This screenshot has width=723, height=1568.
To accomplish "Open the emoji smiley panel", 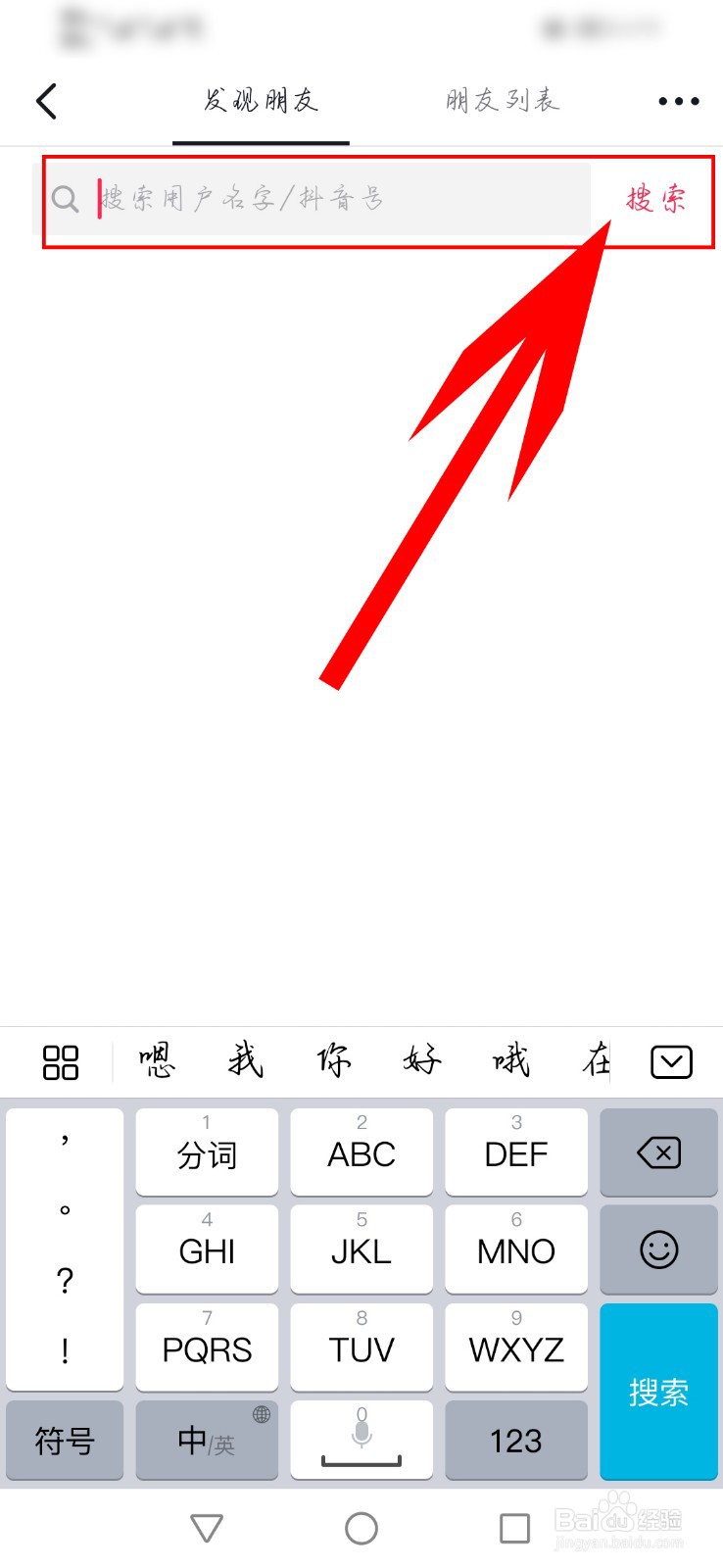I will [657, 1249].
